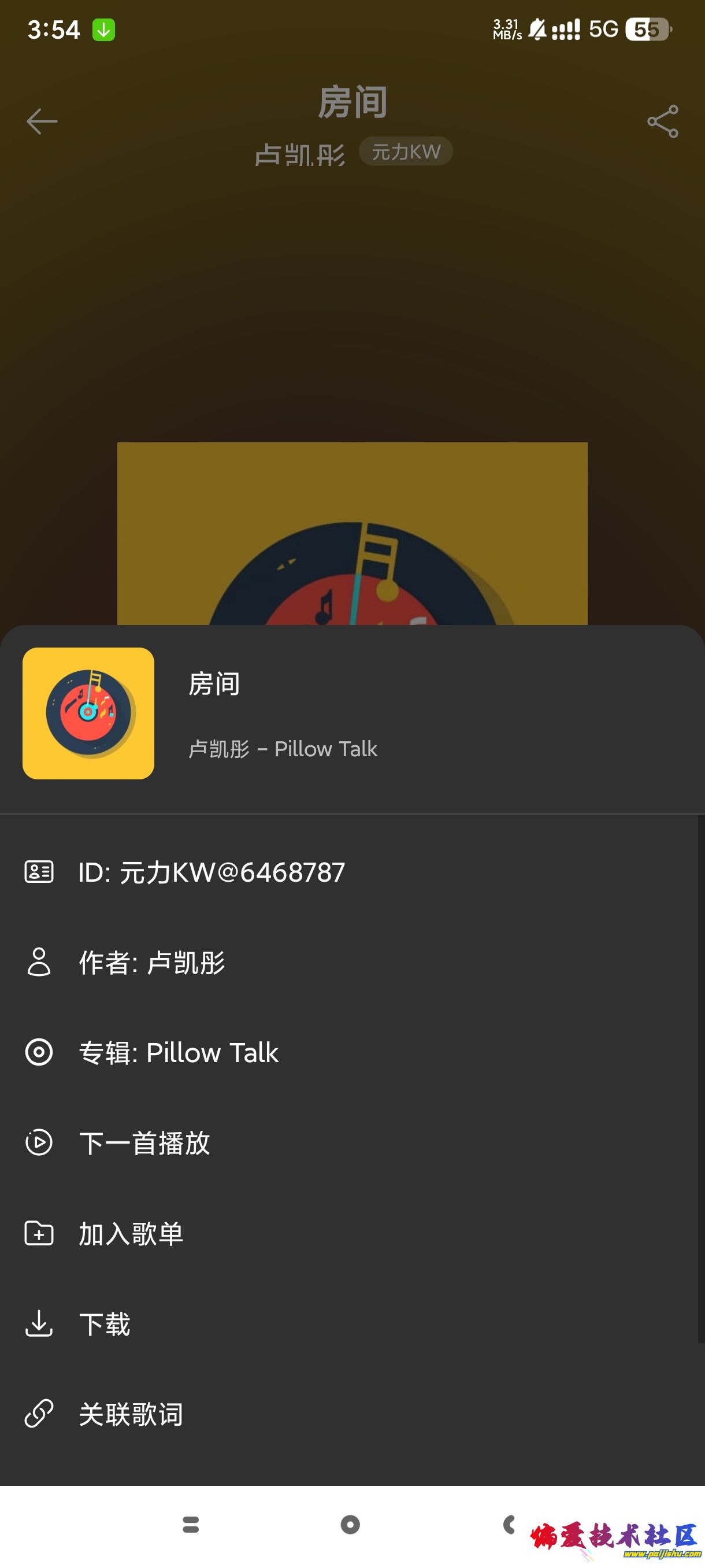Select 下一首播放 to queue the song next

coord(145,1142)
